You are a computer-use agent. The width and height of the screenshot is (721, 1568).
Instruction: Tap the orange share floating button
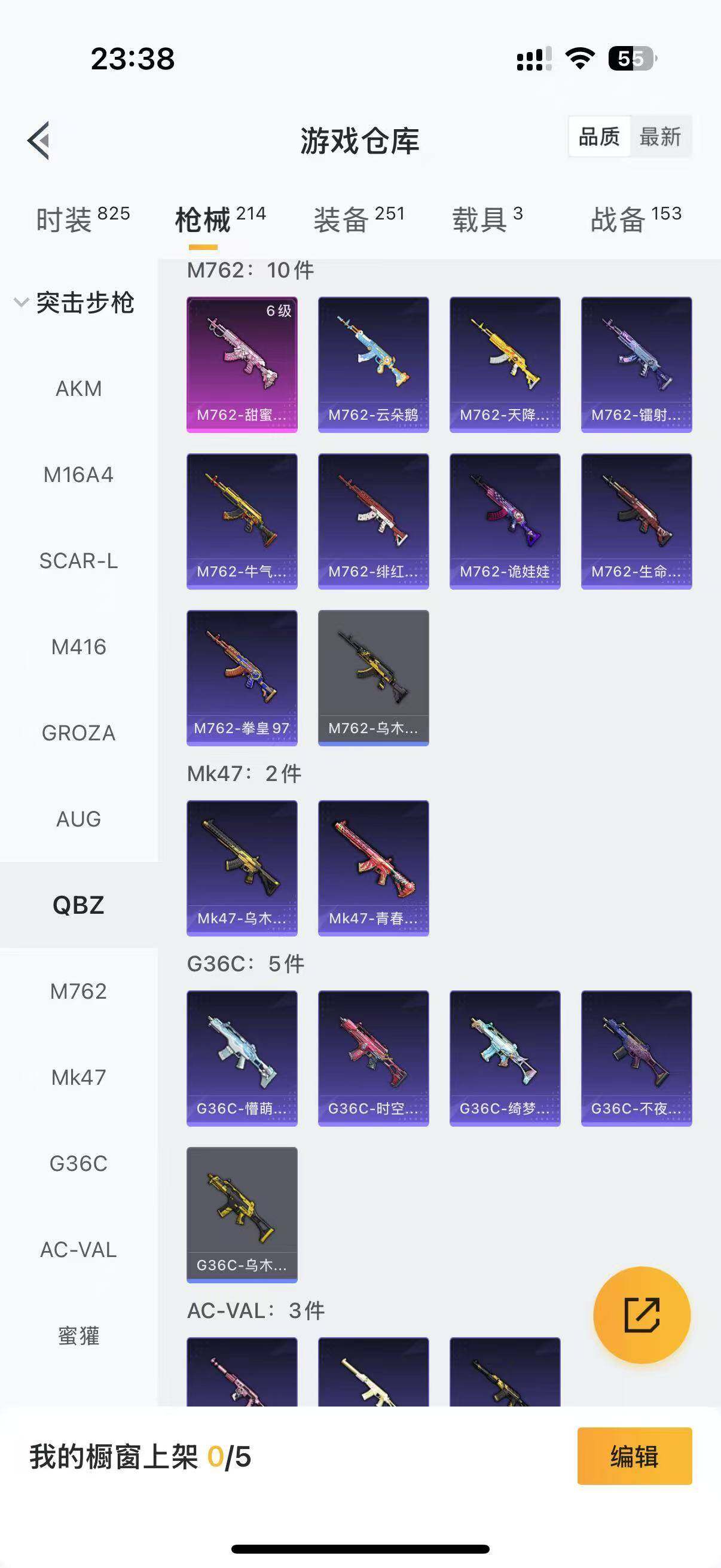click(x=641, y=1315)
